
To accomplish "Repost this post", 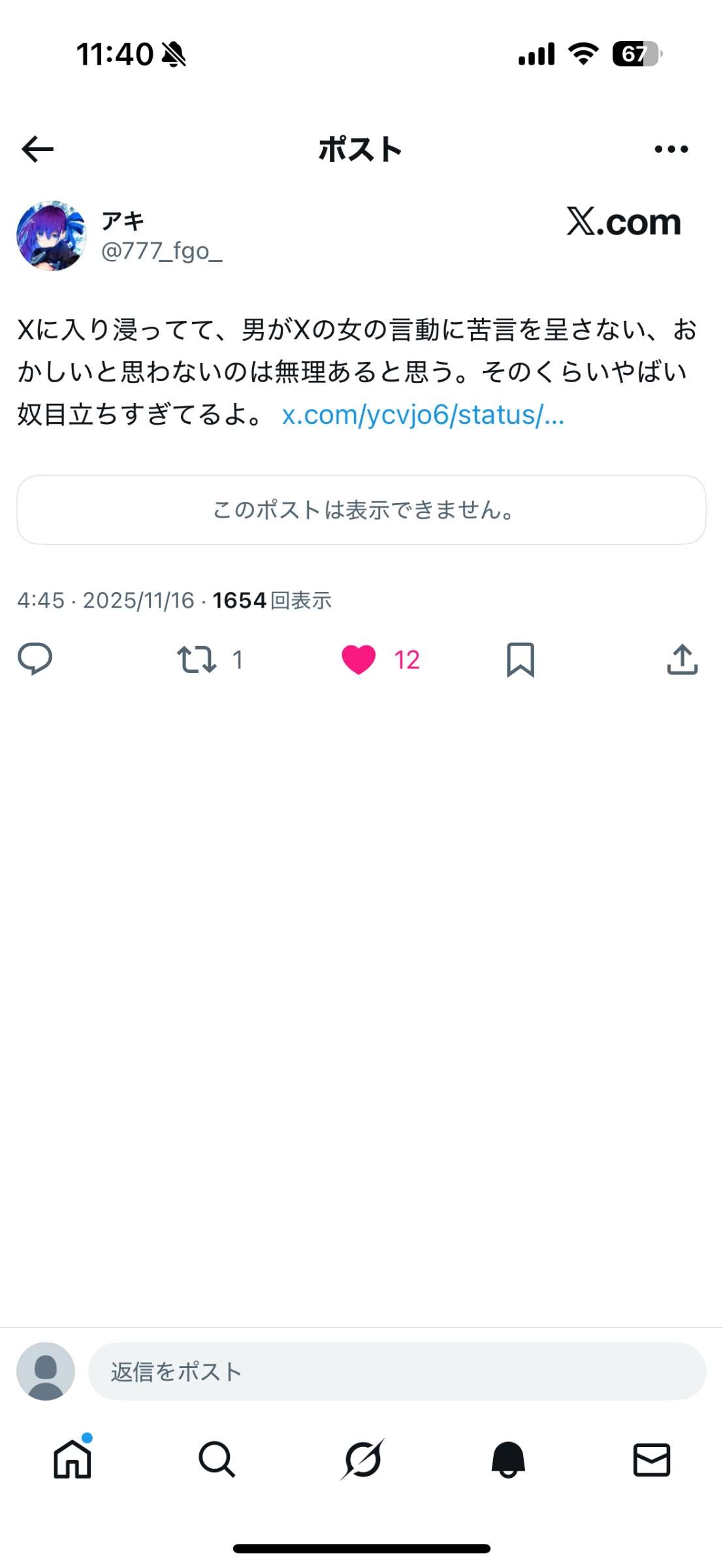I will (x=197, y=659).
